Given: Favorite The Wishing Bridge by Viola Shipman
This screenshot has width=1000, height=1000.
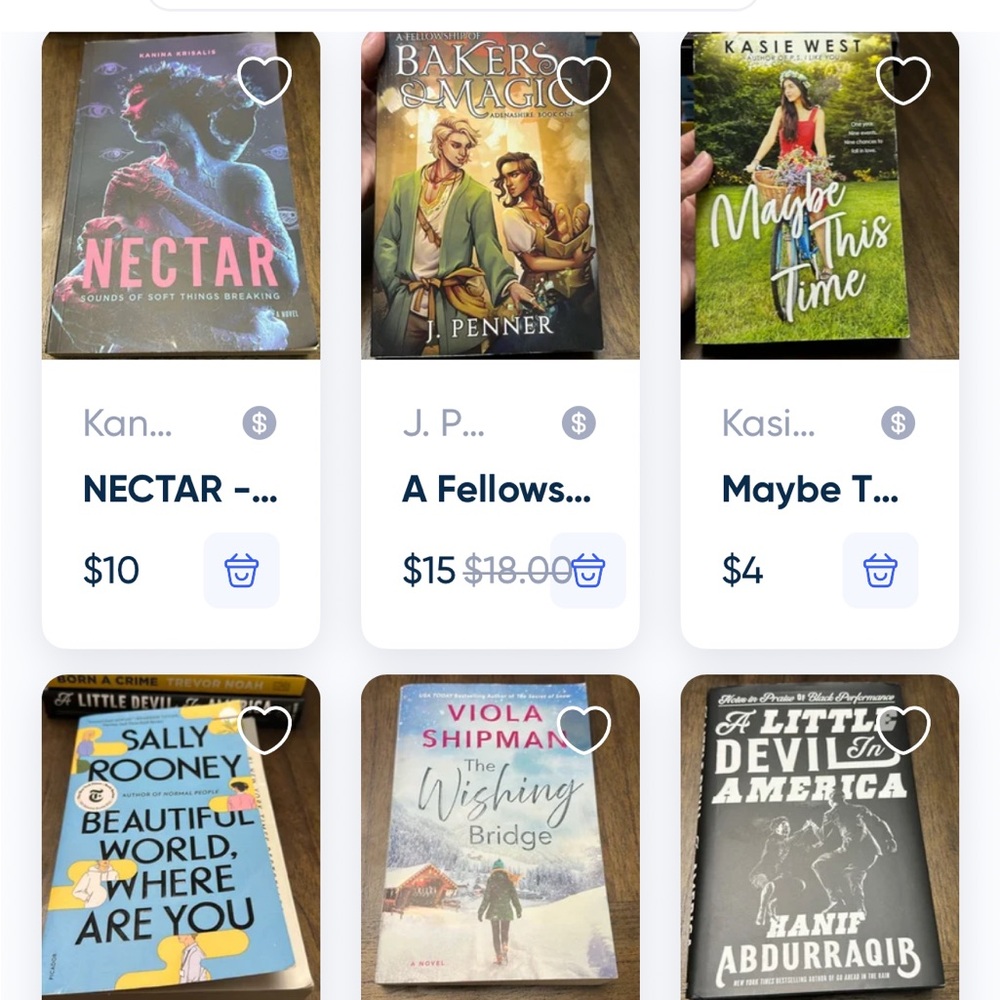Looking at the screenshot, I should point(584,730).
